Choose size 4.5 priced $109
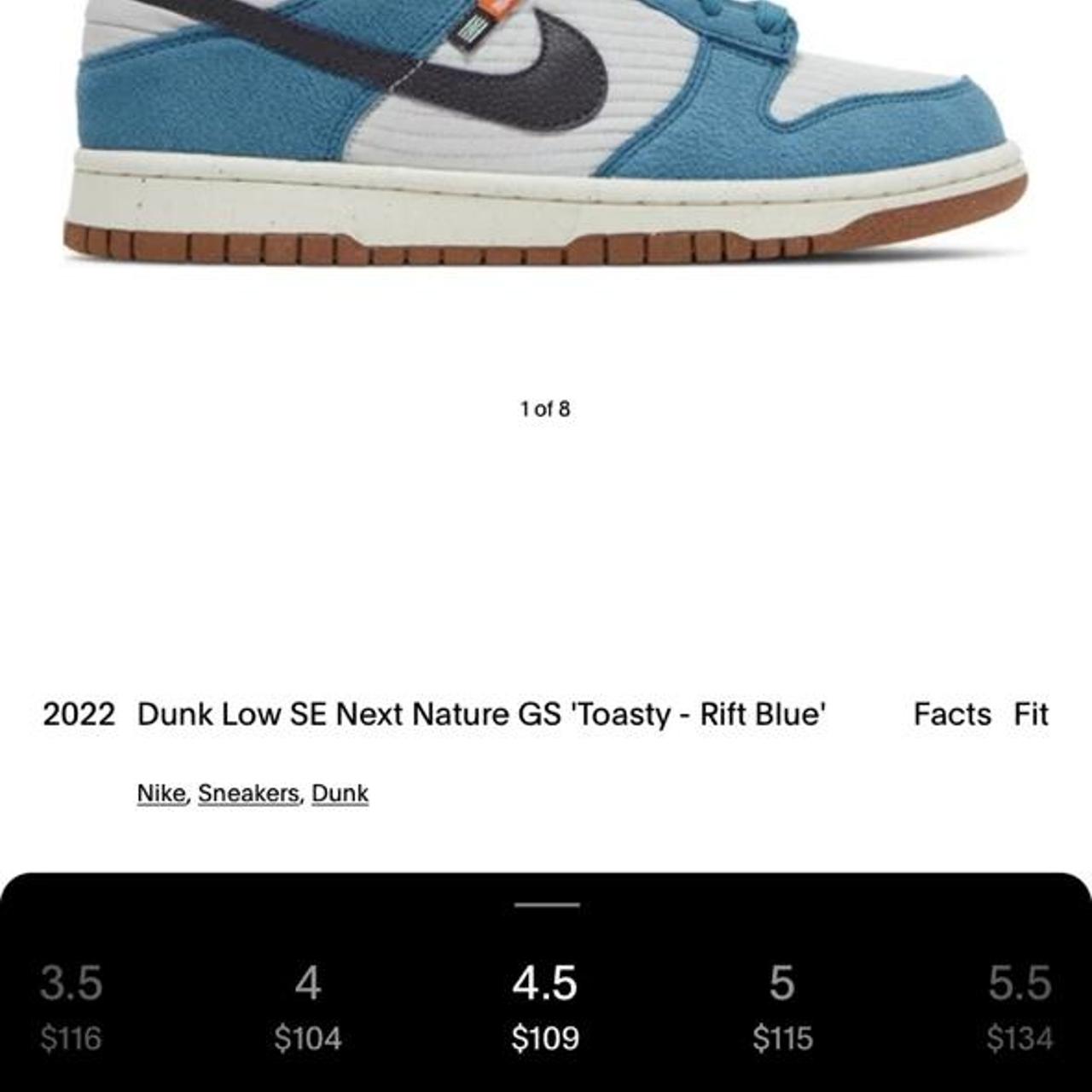This screenshot has height=1092, width=1092. click(545, 1008)
